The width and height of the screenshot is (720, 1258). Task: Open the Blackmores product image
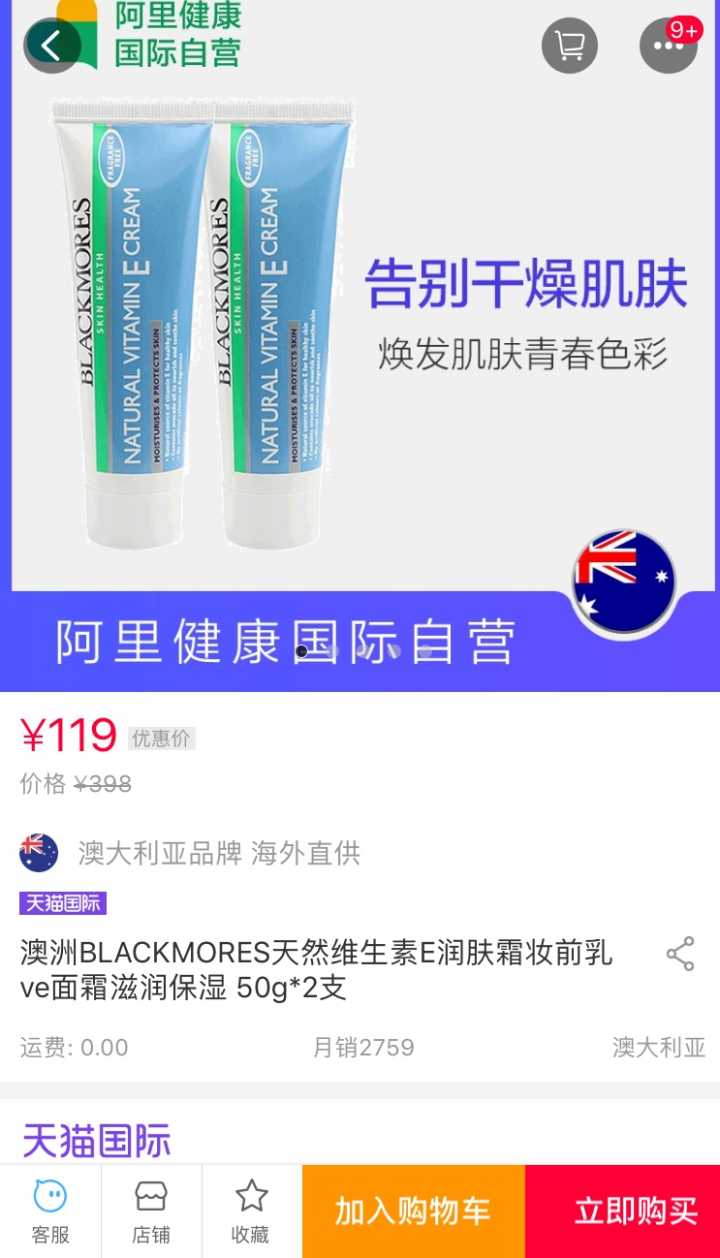click(x=200, y=330)
